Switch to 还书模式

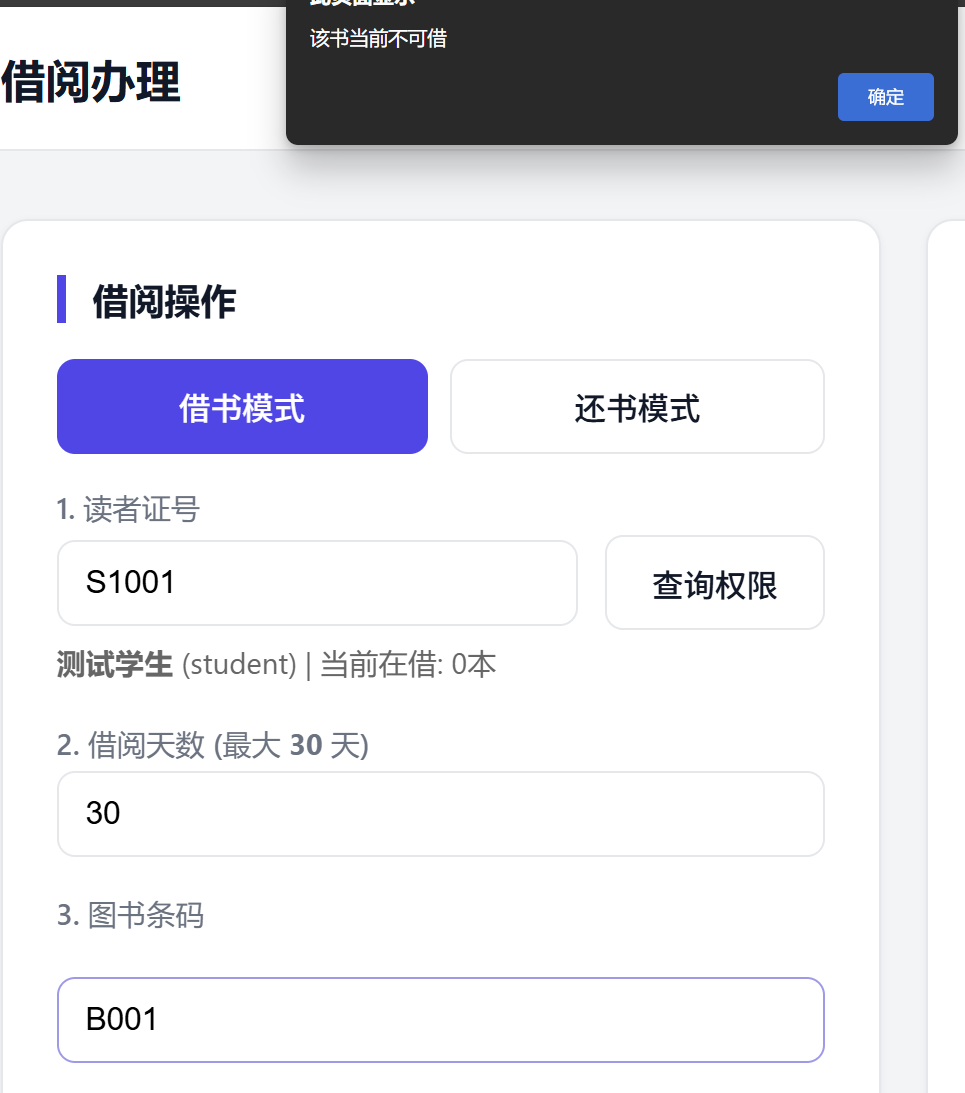(637, 407)
